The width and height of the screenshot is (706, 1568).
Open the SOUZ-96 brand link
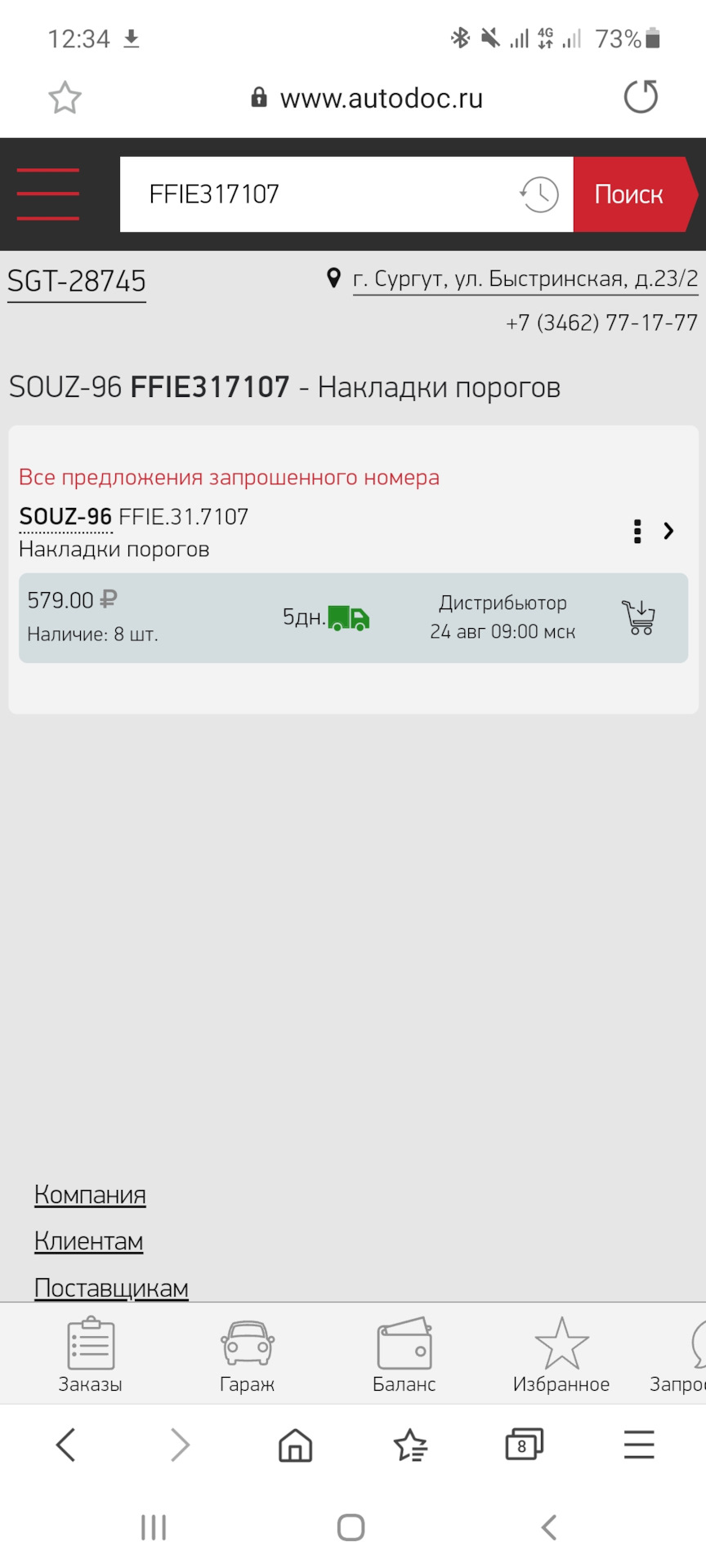65,517
